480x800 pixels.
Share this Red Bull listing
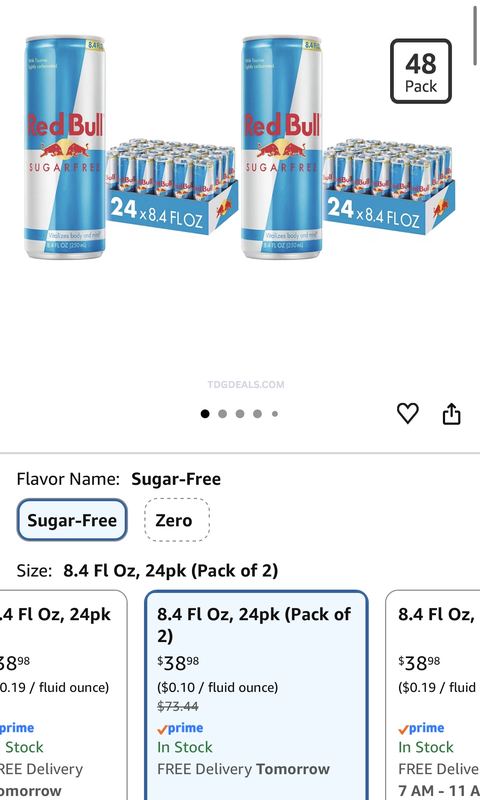tap(451, 413)
